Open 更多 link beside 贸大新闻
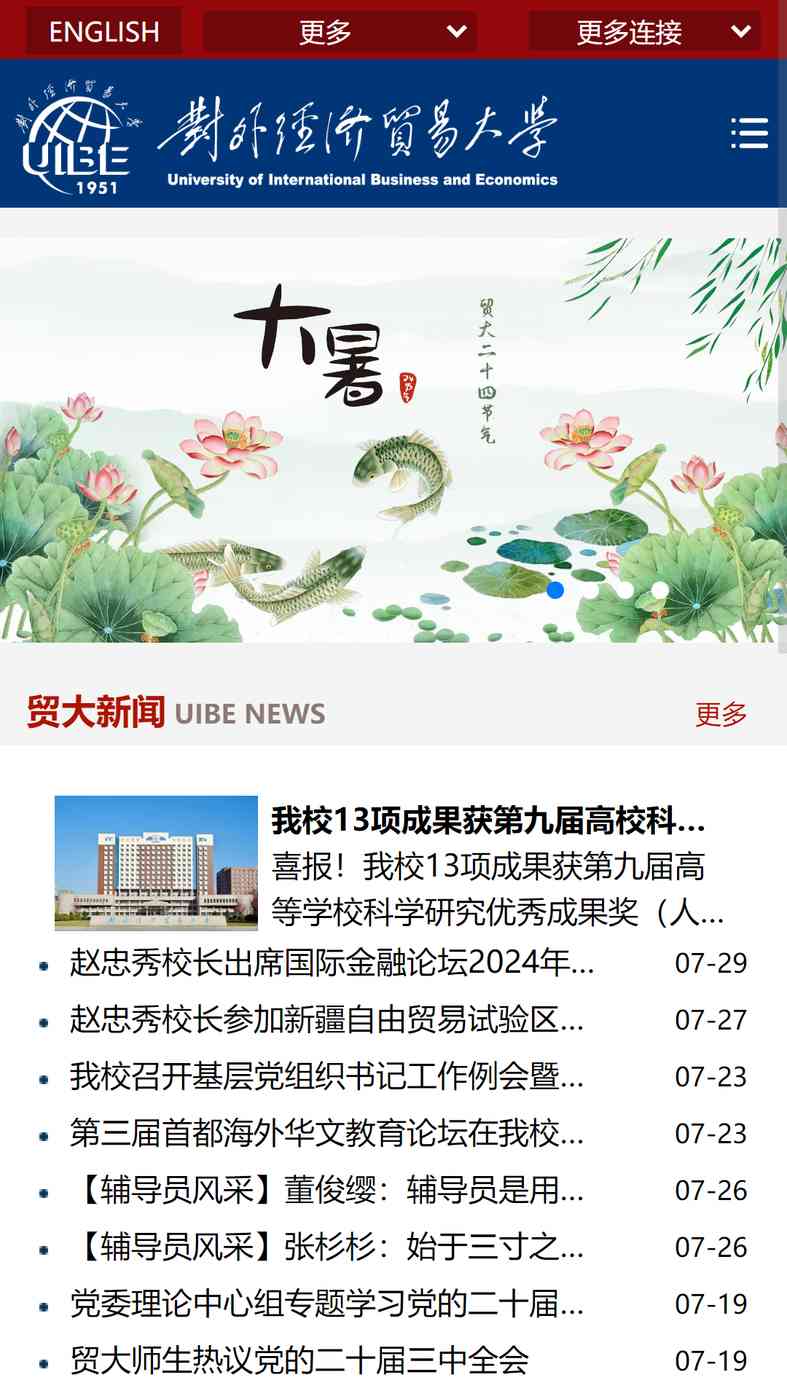Image resolution: width=787 pixels, height=1399 pixels. [x=721, y=714]
